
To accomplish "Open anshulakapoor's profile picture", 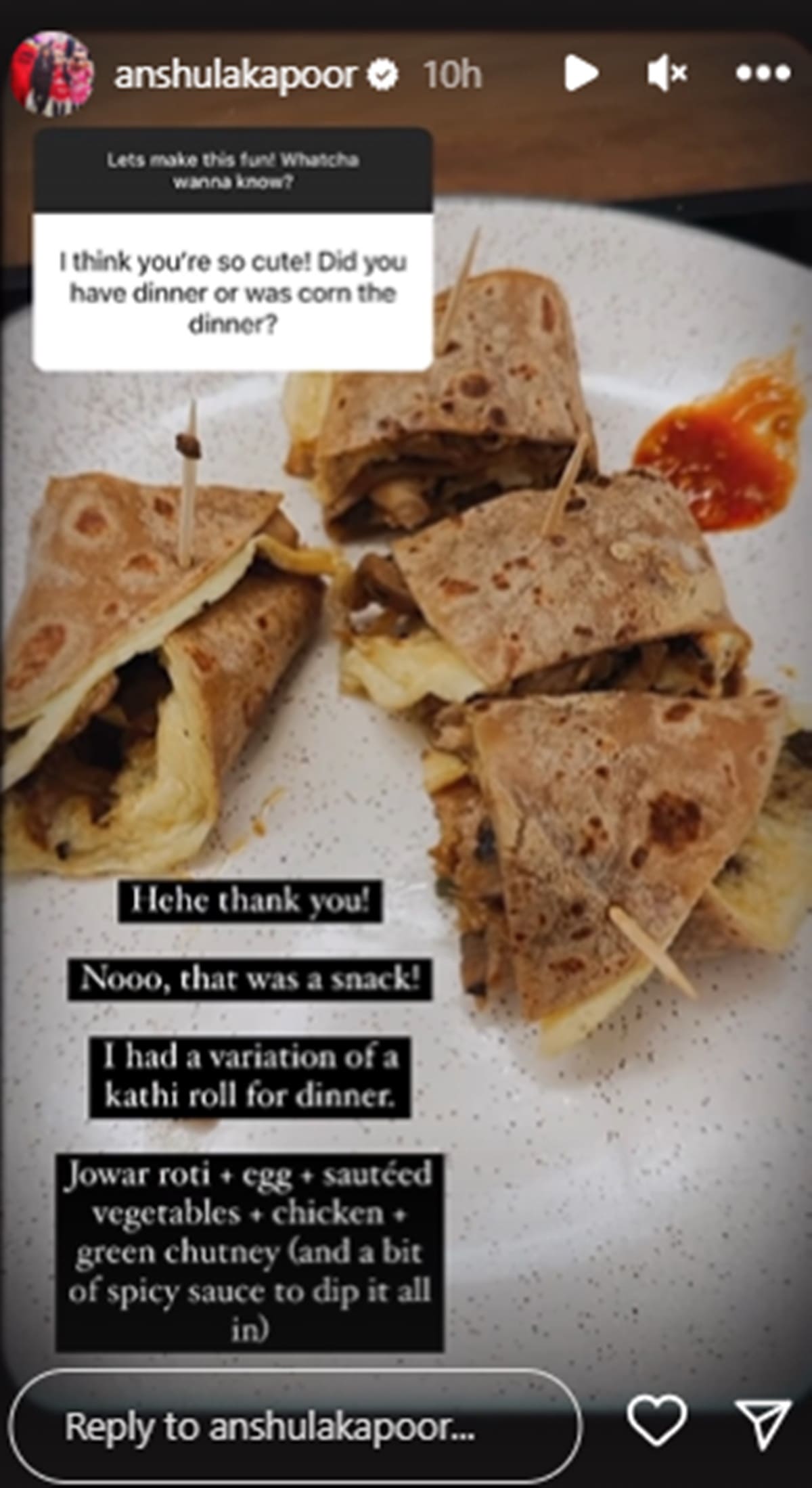I will coord(52,73).
